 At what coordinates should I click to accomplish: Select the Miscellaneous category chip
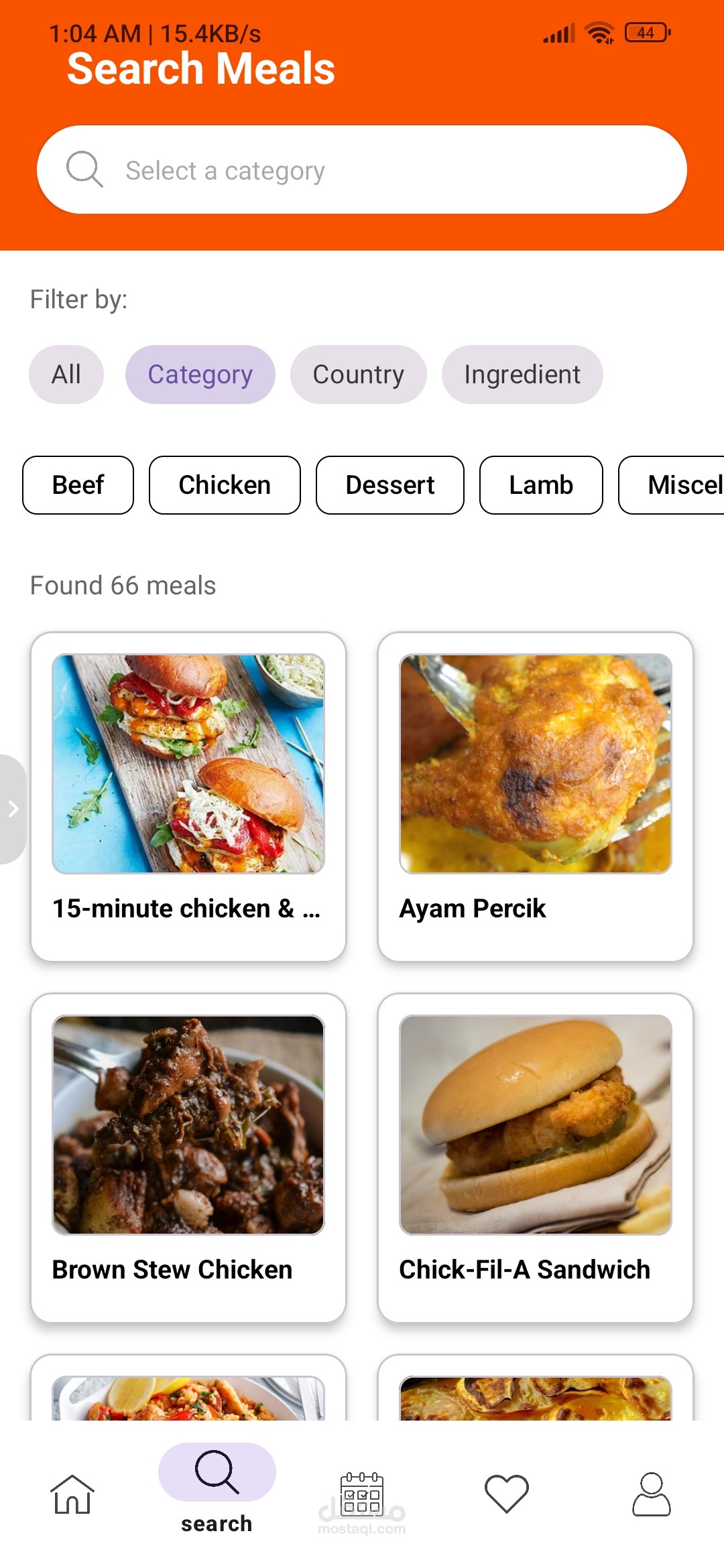point(677,485)
